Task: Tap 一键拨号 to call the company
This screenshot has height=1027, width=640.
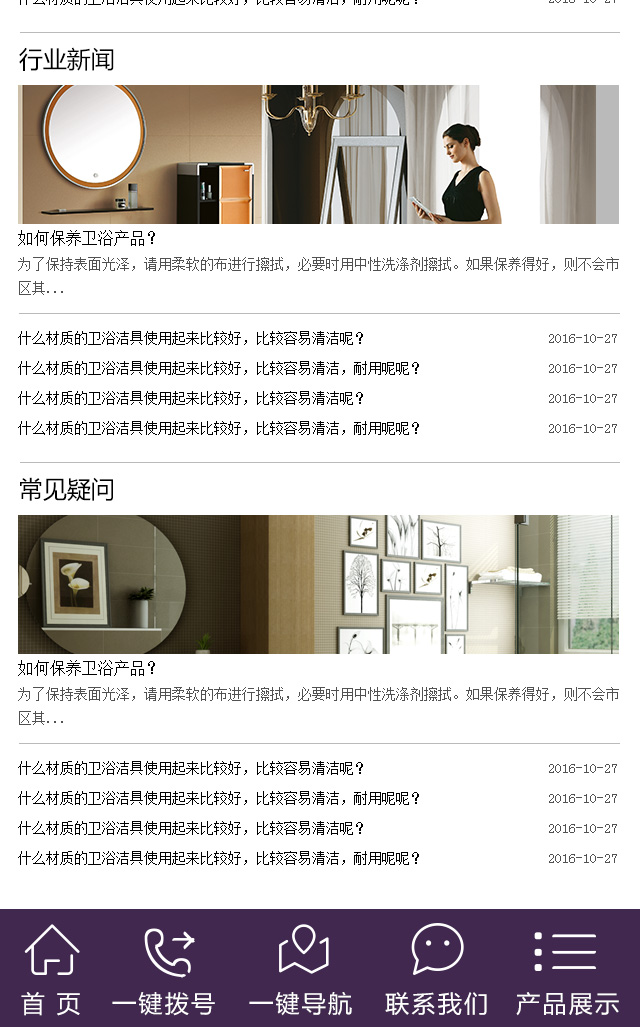Action: click(164, 968)
